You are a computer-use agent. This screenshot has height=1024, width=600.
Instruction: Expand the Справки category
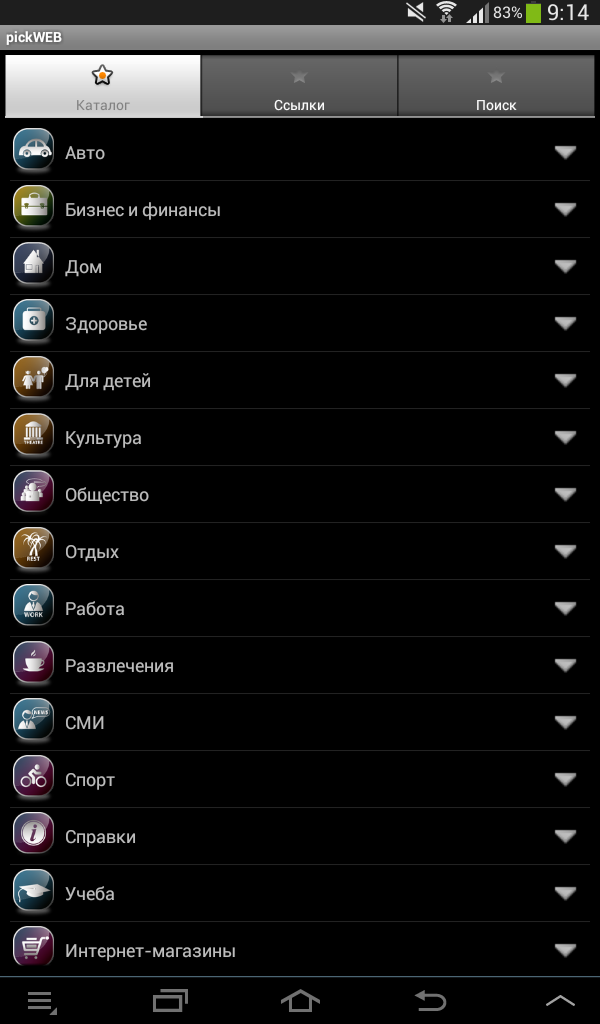(300, 837)
